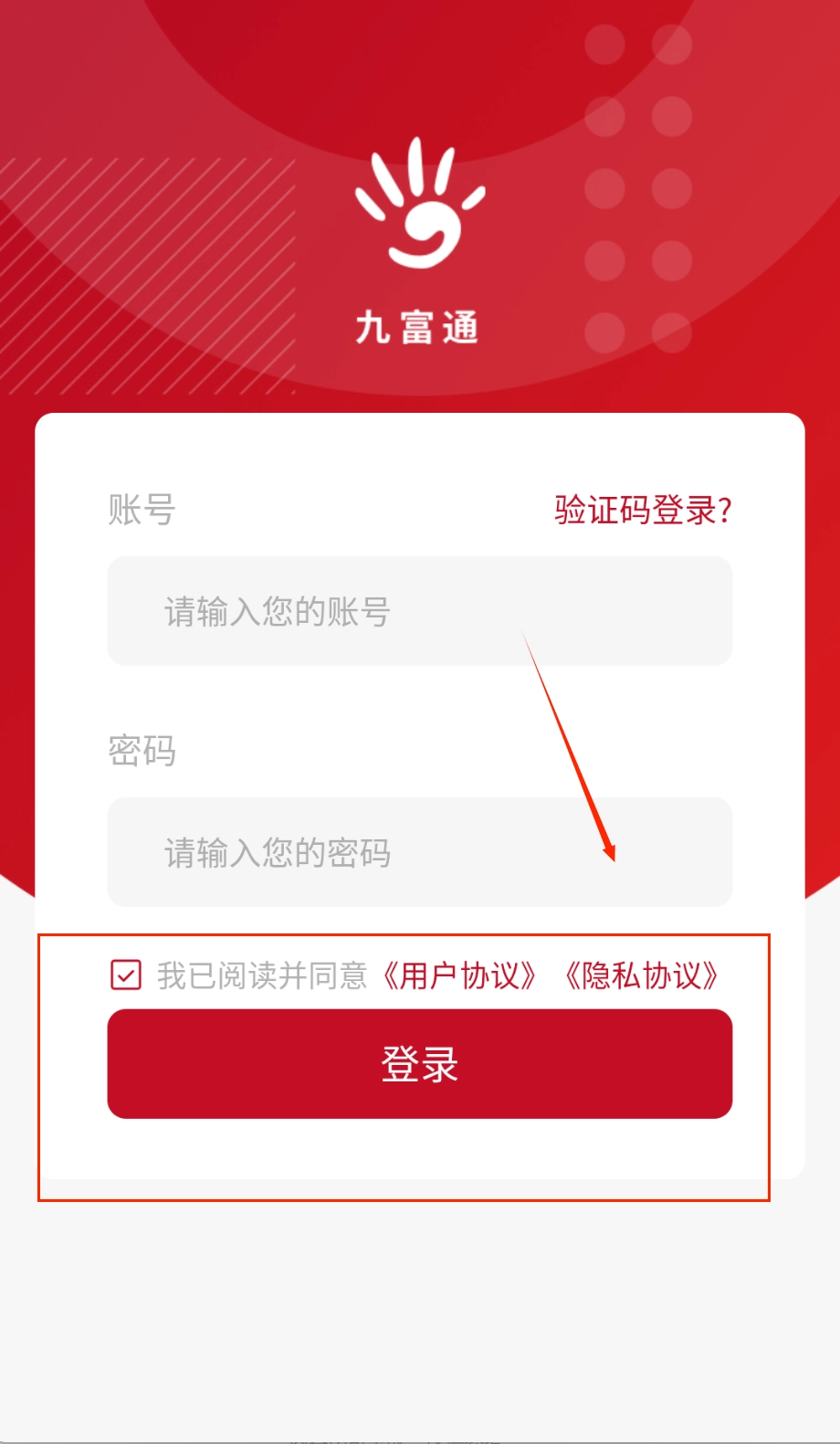
Task: Uncheck the 我已阅读并同意 agreement checkbox
Action: (x=126, y=975)
